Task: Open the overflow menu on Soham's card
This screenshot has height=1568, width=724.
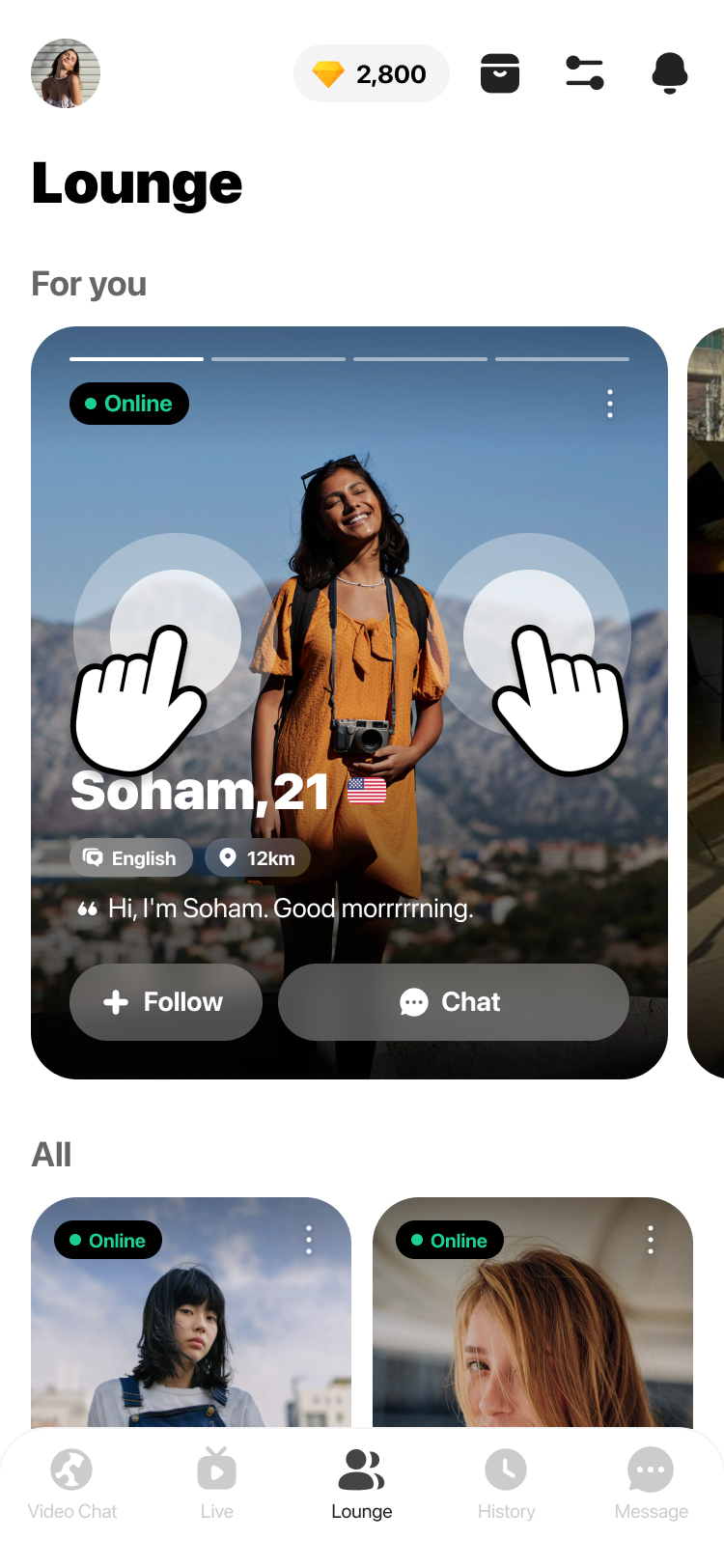Action: [x=610, y=404]
